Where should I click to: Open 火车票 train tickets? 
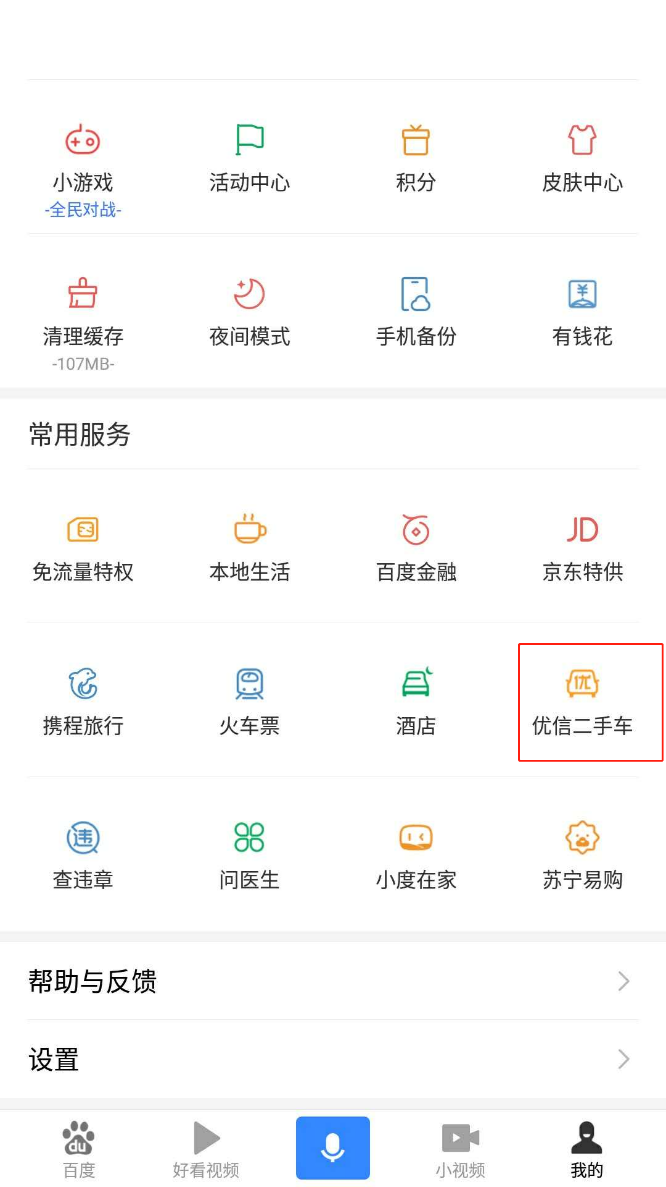click(x=250, y=702)
